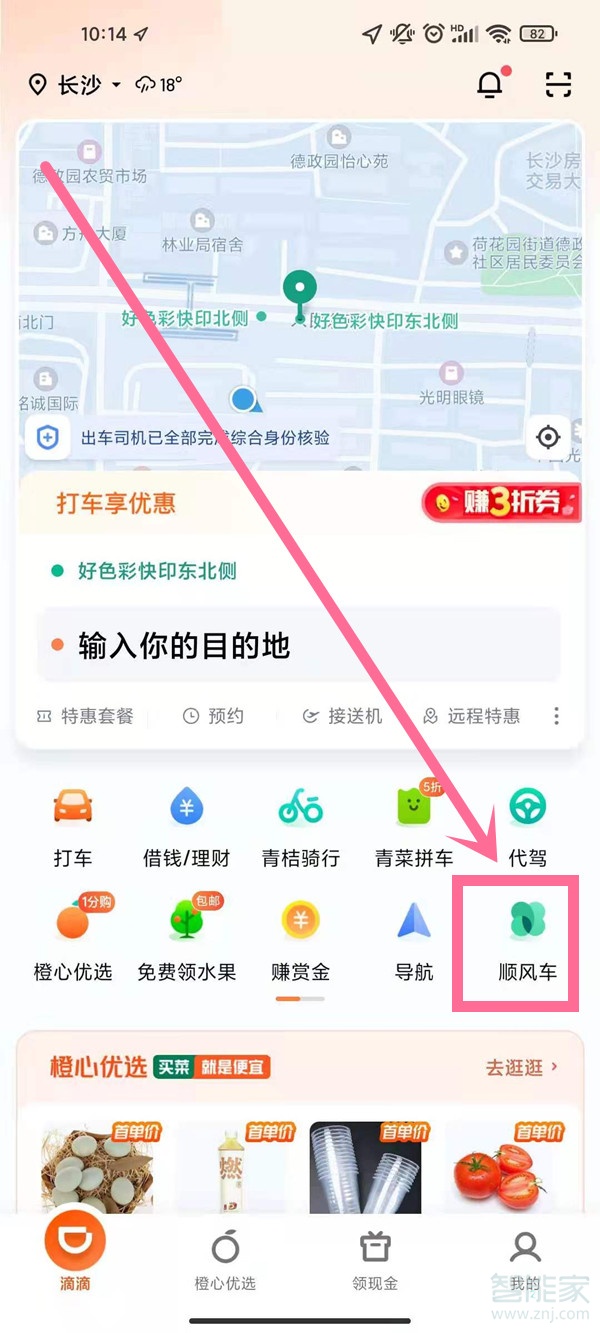Select 预约 scheduled ride
The image size is (600, 1333).
(x=213, y=716)
